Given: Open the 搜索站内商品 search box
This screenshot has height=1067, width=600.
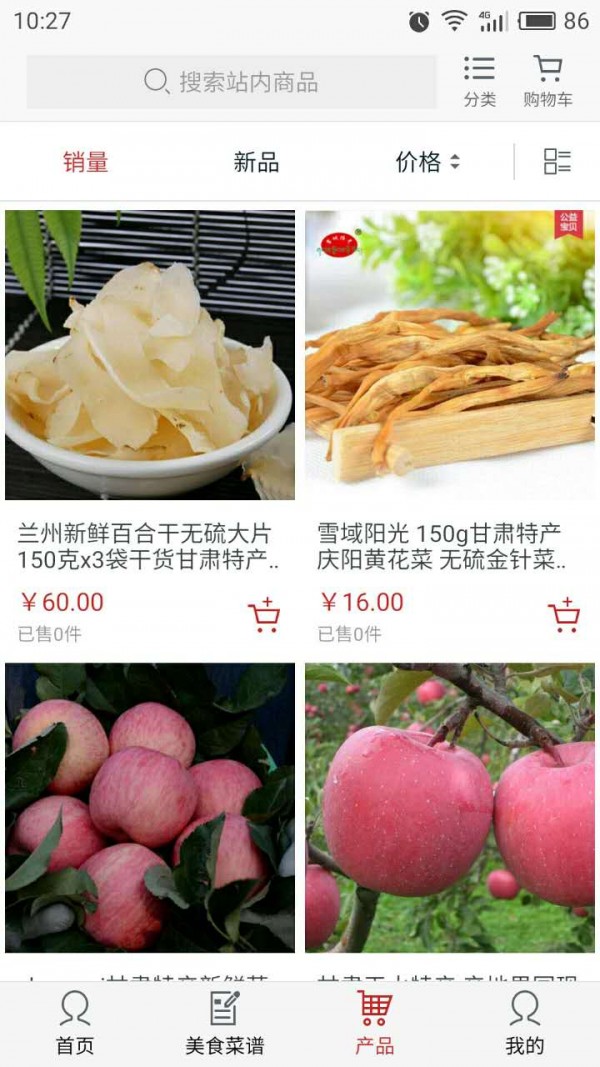Looking at the screenshot, I should click(231, 82).
